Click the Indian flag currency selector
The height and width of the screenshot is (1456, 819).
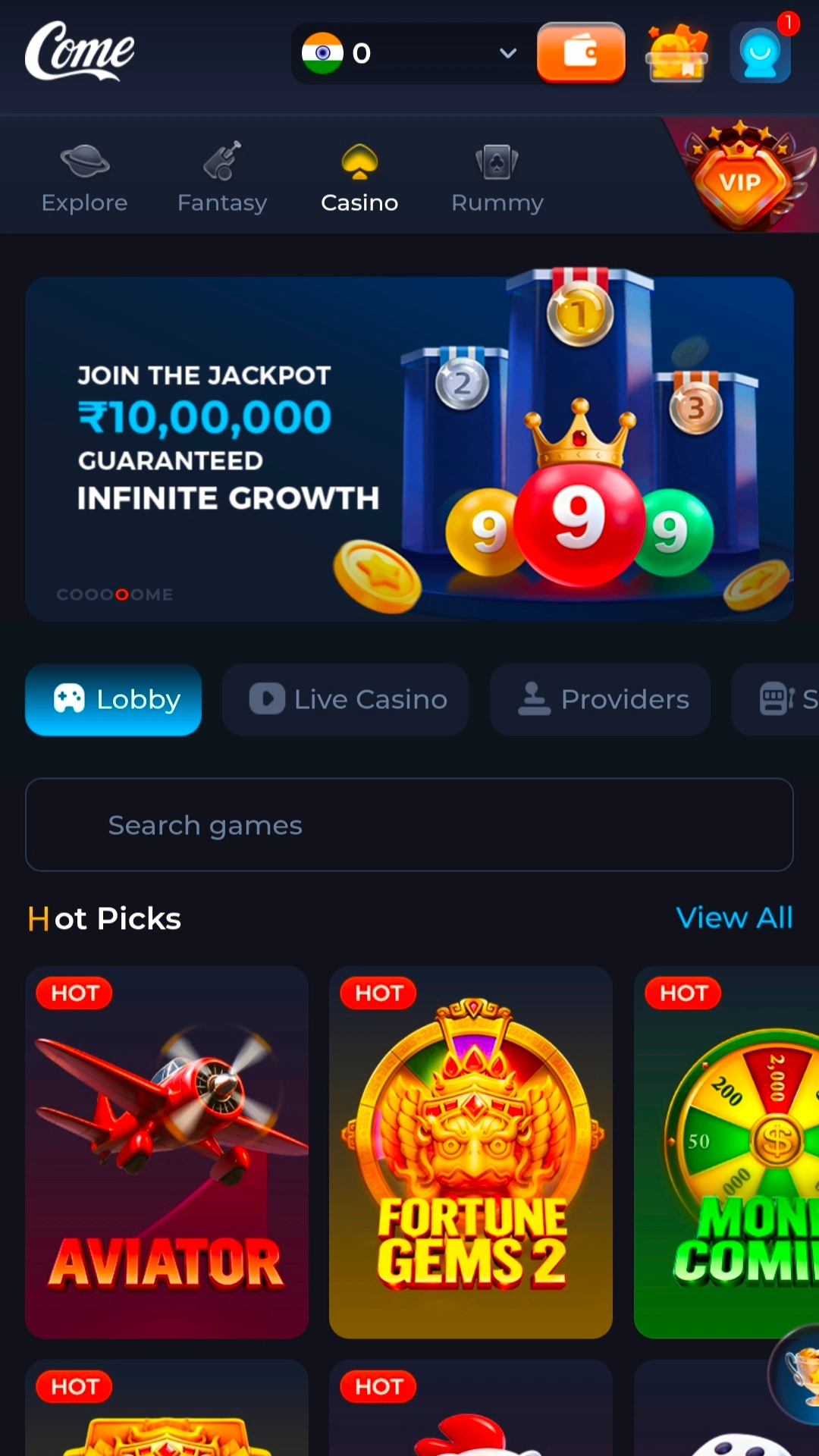[x=324, y=53]
